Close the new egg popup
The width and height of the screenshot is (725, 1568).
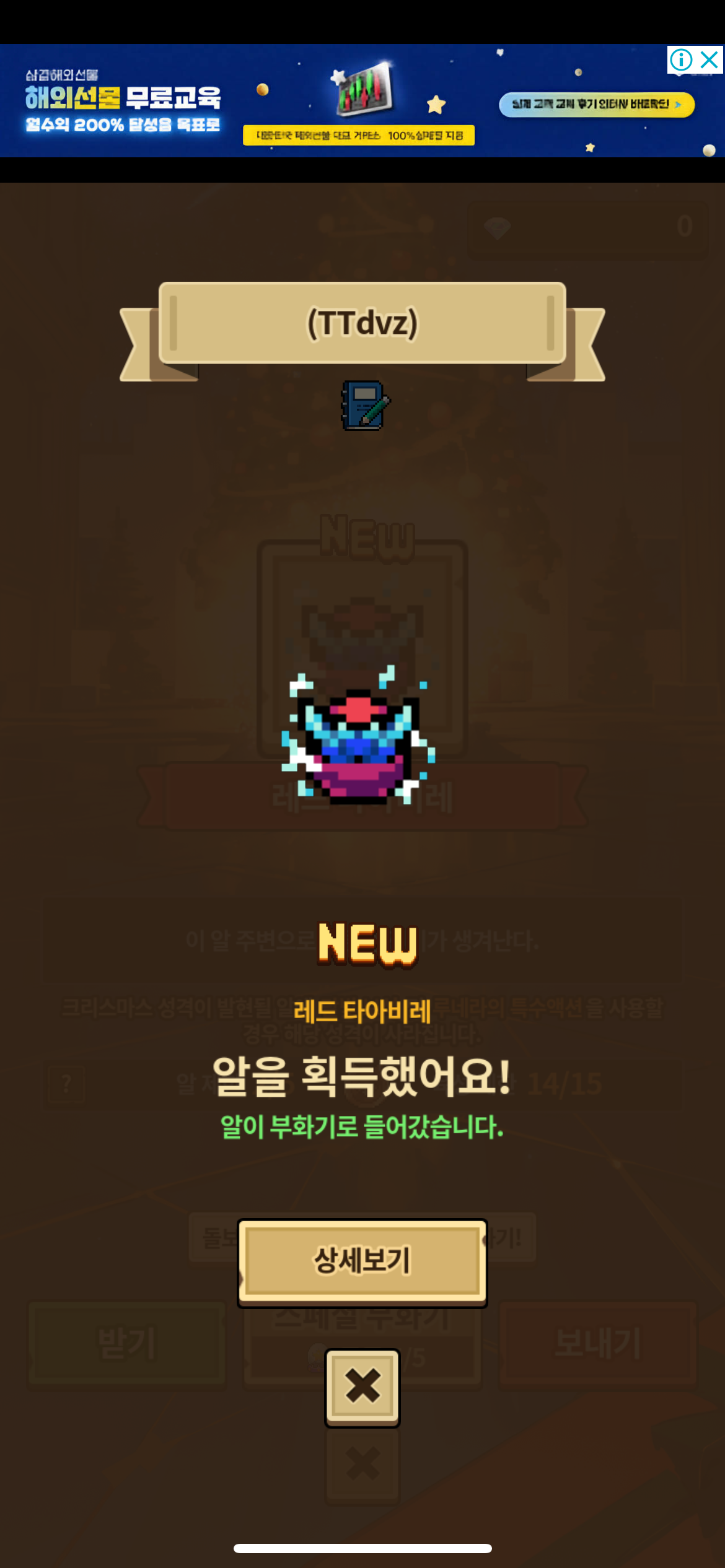362,1387
